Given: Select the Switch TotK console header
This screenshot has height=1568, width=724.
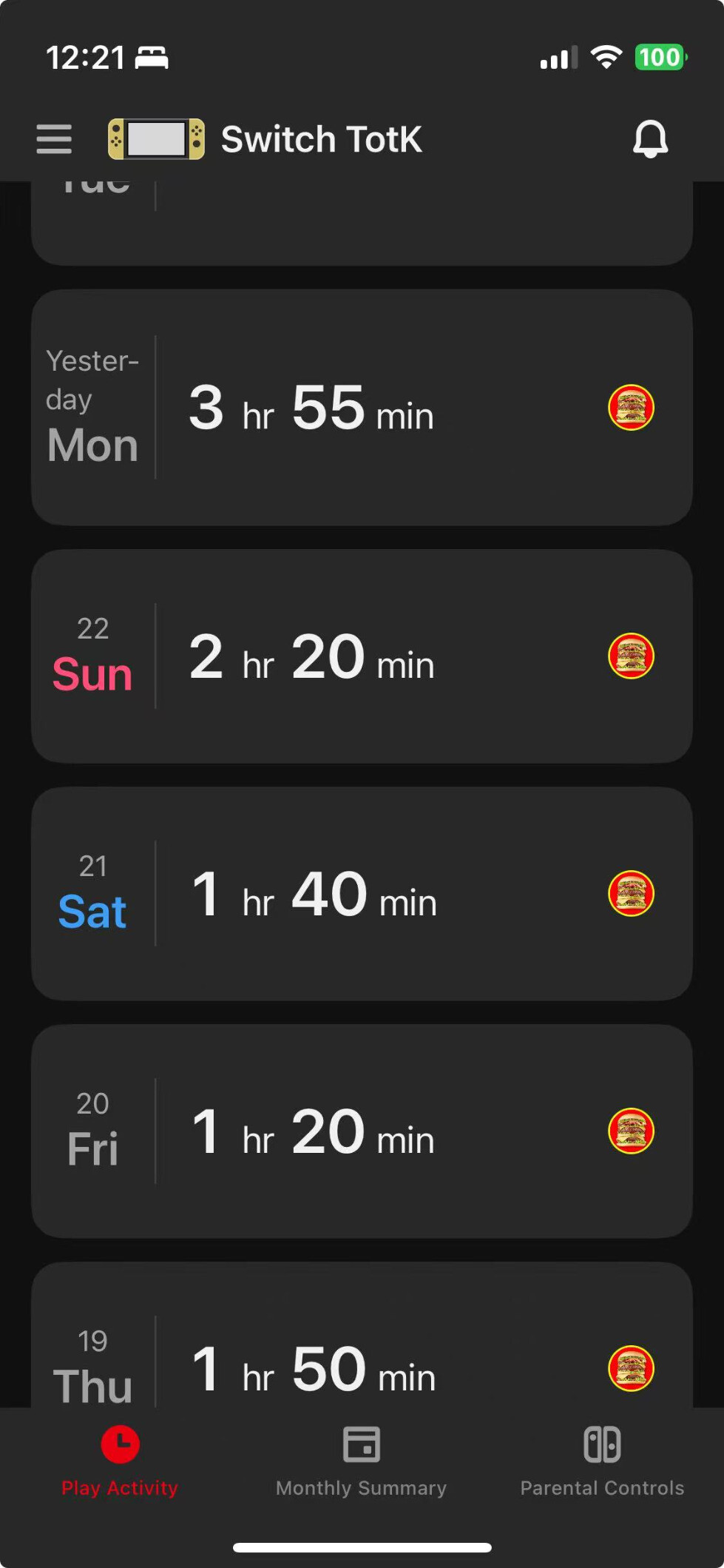Looking at the screenshot, I should pyautogui.click(x=266, y=139).
